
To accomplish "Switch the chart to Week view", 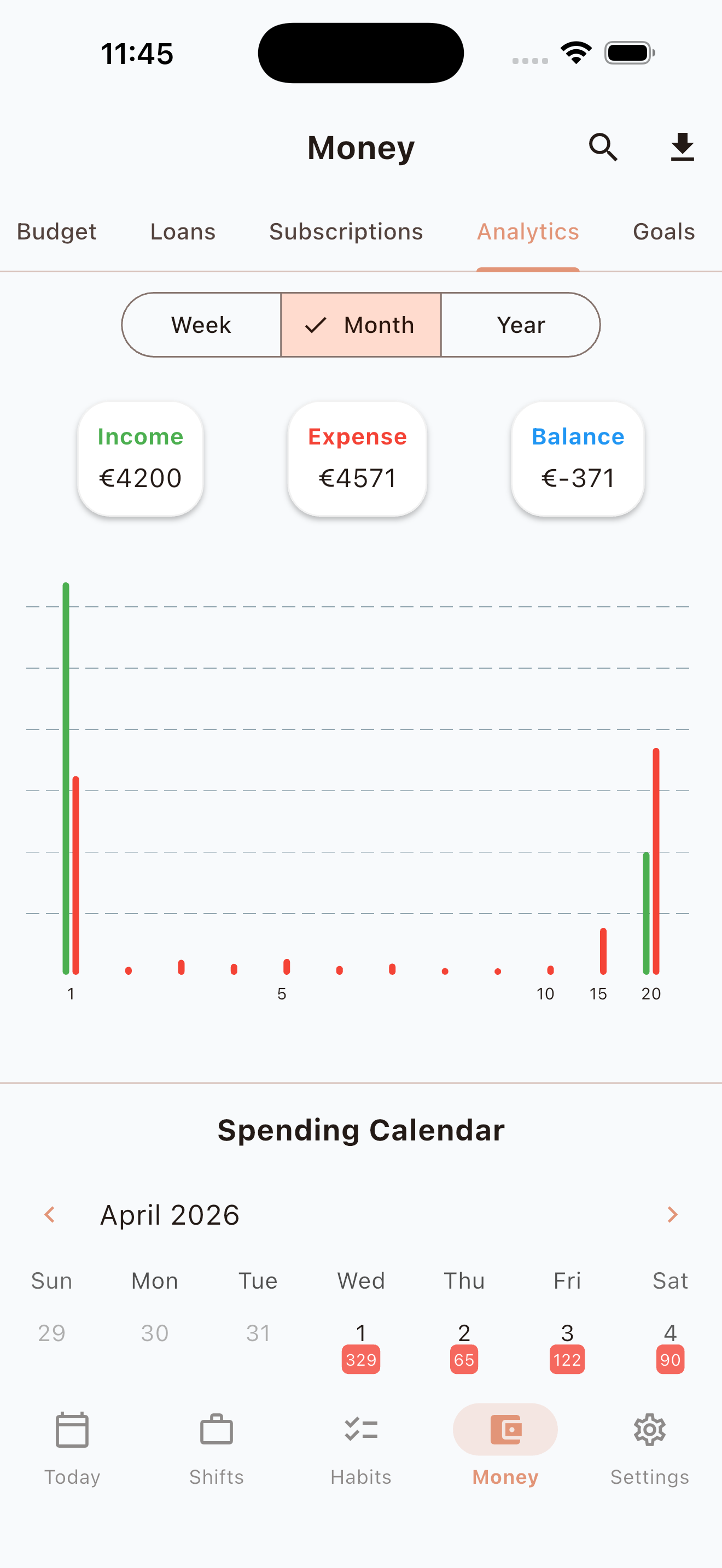I will point(201,324).
